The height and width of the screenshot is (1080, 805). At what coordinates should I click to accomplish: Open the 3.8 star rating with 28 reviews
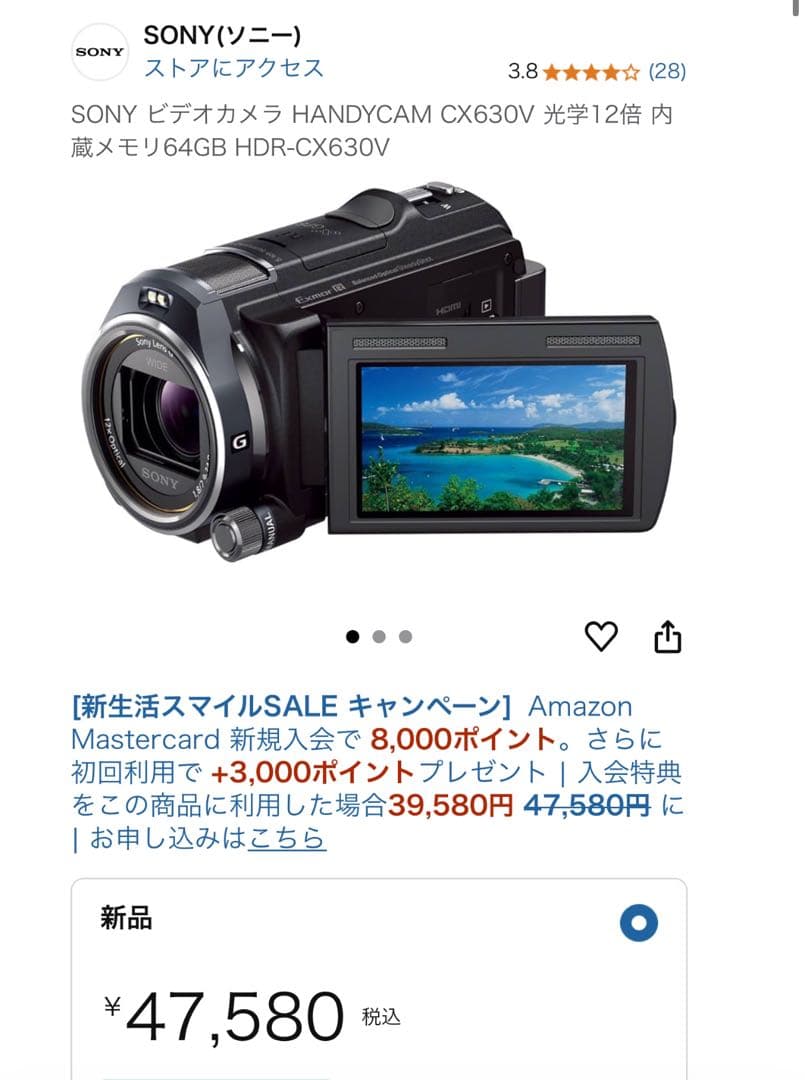pos(596,71)
